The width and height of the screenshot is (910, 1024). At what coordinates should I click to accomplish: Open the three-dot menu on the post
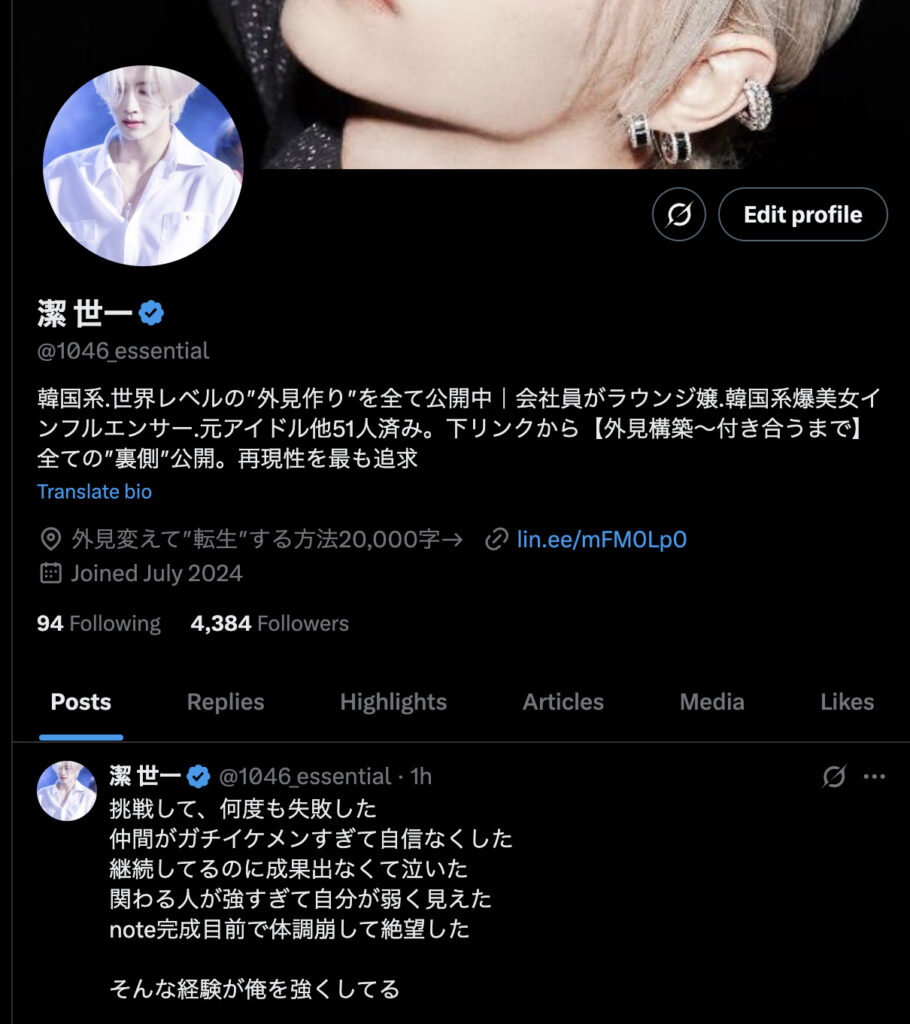[x=874, y=777]
